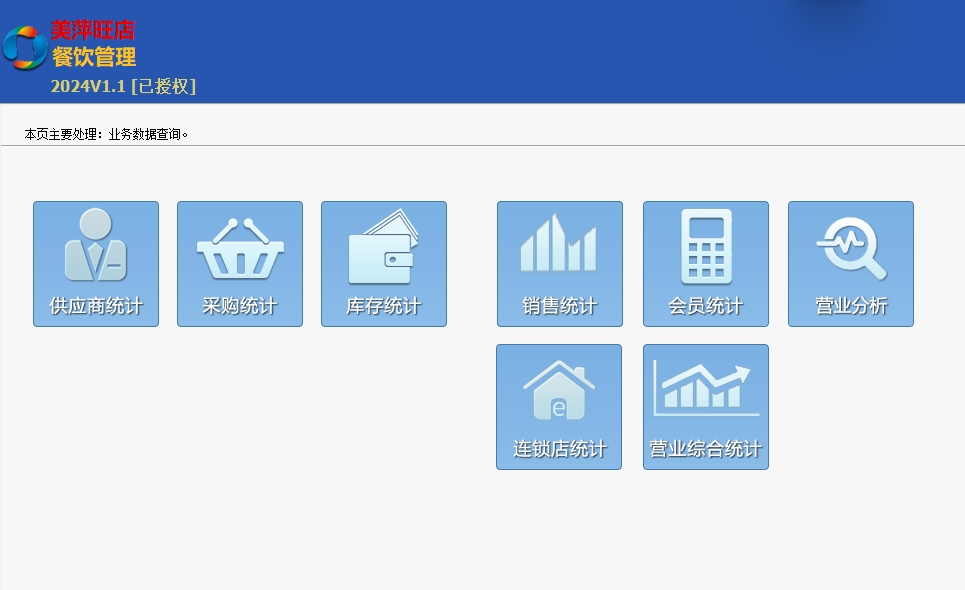Image resolution: width=965 pixels, height=590 pixels.
Task: Open 采购统计 purchase statistics
Action: click(240, 264)
